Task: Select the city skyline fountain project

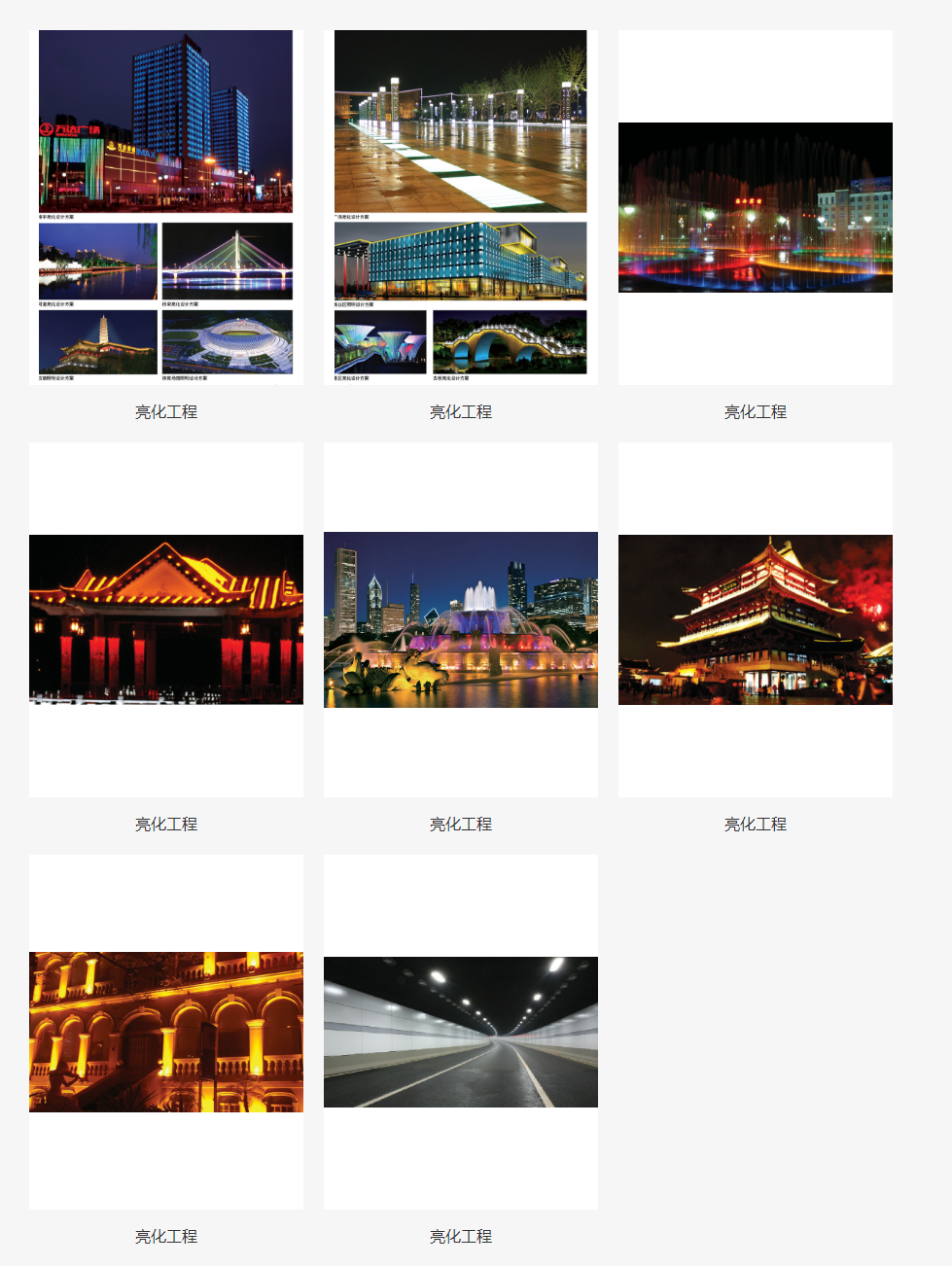Action: point(461,619)
